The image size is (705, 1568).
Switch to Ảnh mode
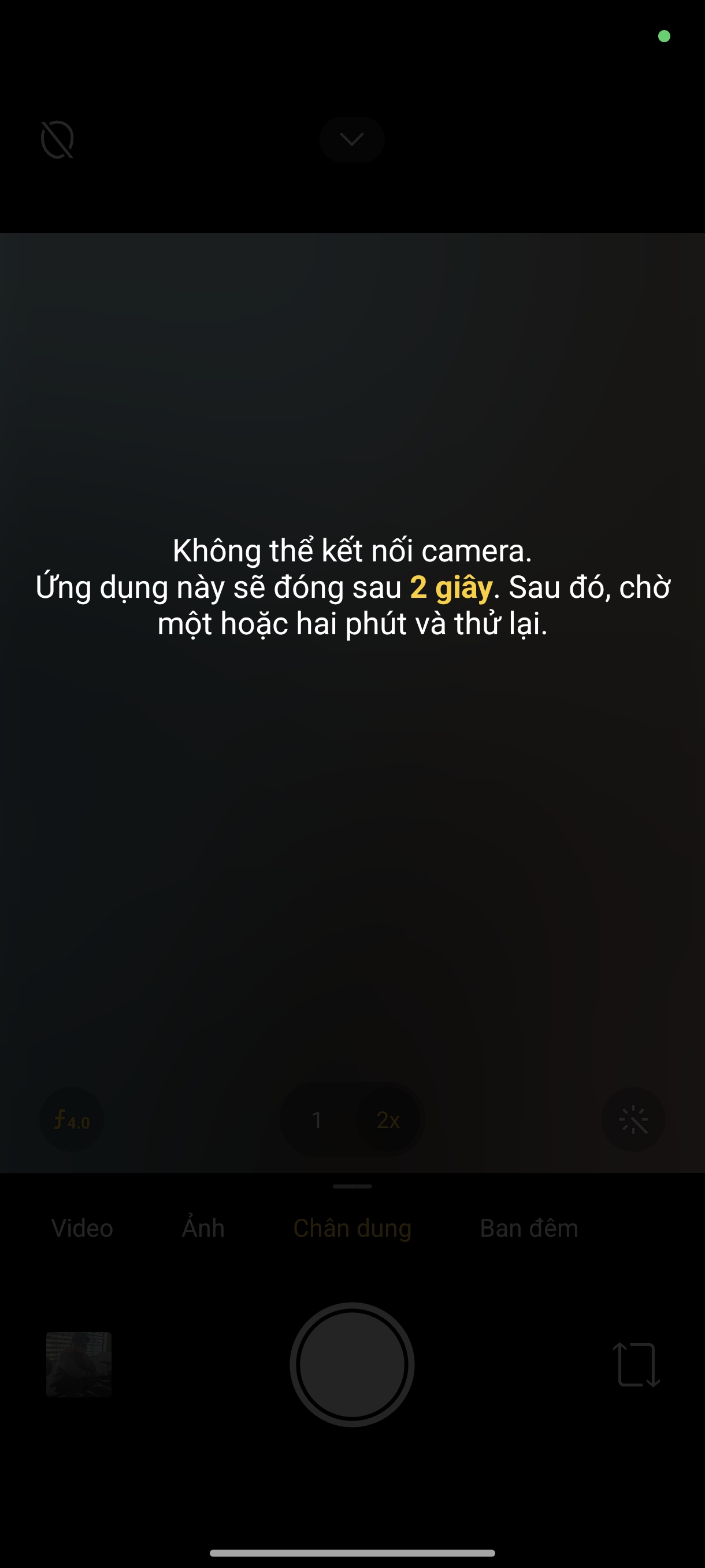[x=203, y=1227]
